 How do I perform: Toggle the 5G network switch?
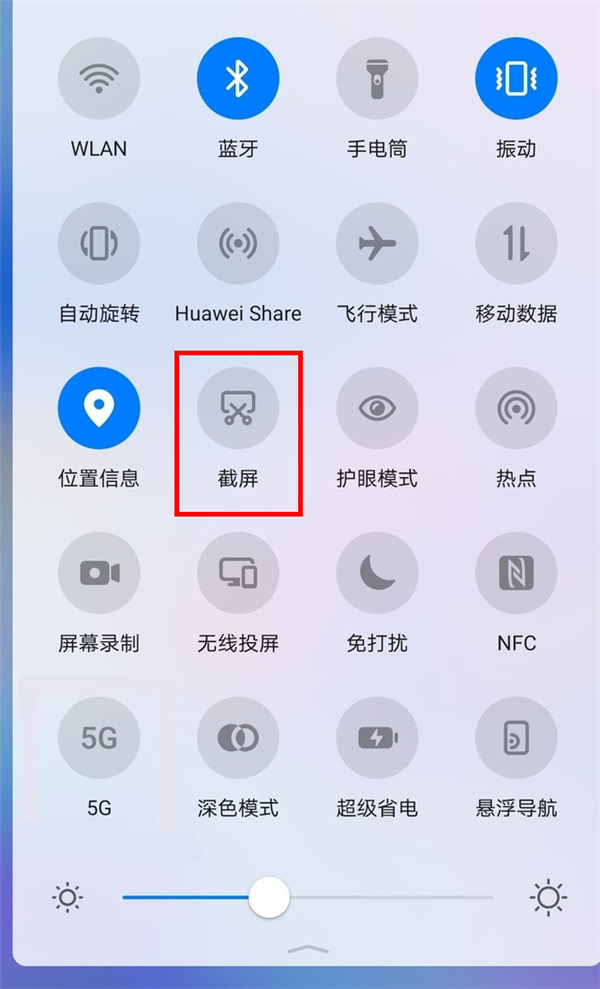pyautogui.click(x=99, y=738)
